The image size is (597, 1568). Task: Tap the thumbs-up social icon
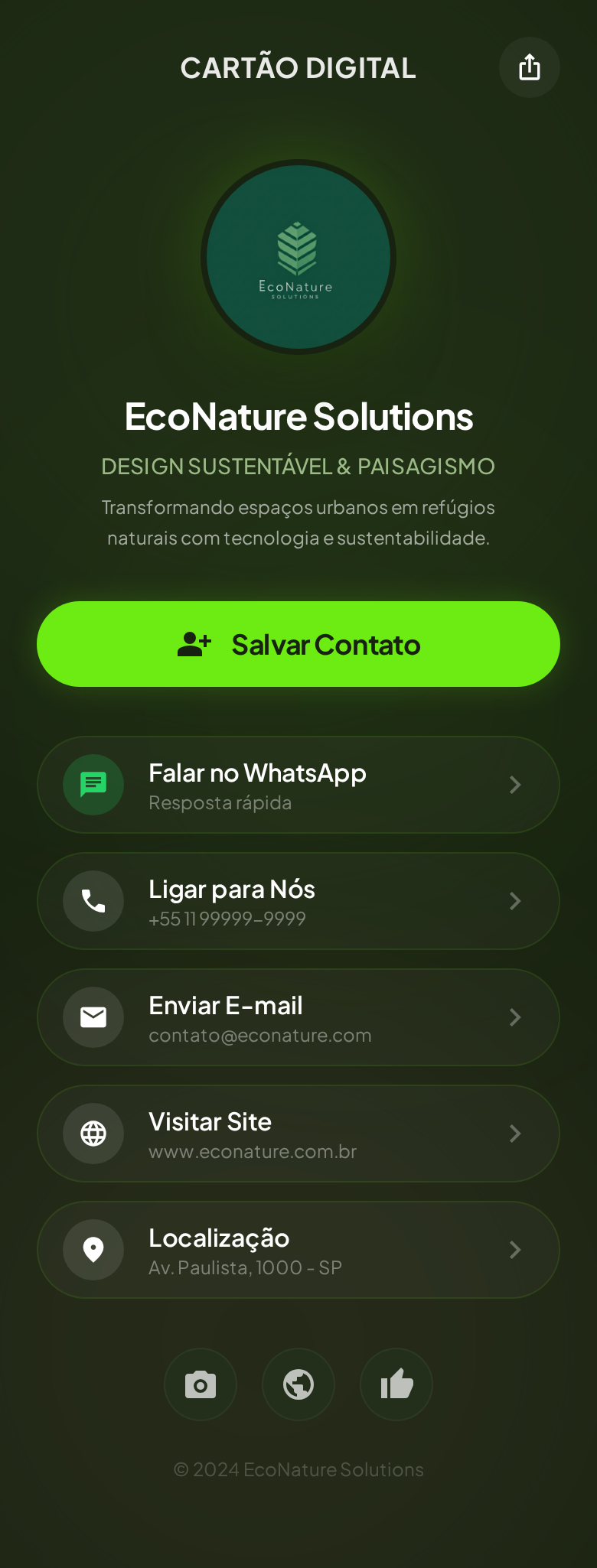[x=396, y=1384]
